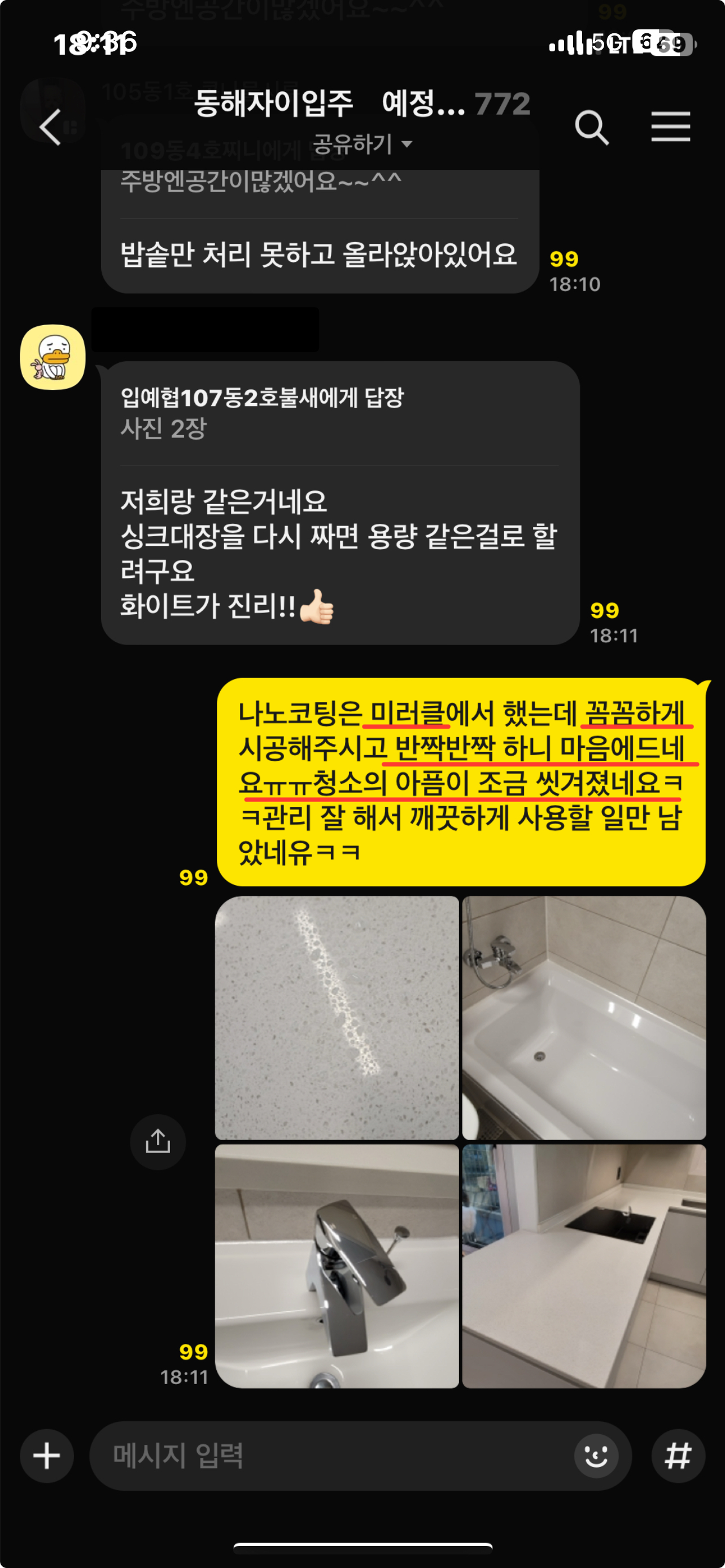The width and height of the screenshot is (725, 1568).
Task: Share the sent photos
Action: (x=158, y=1141)
